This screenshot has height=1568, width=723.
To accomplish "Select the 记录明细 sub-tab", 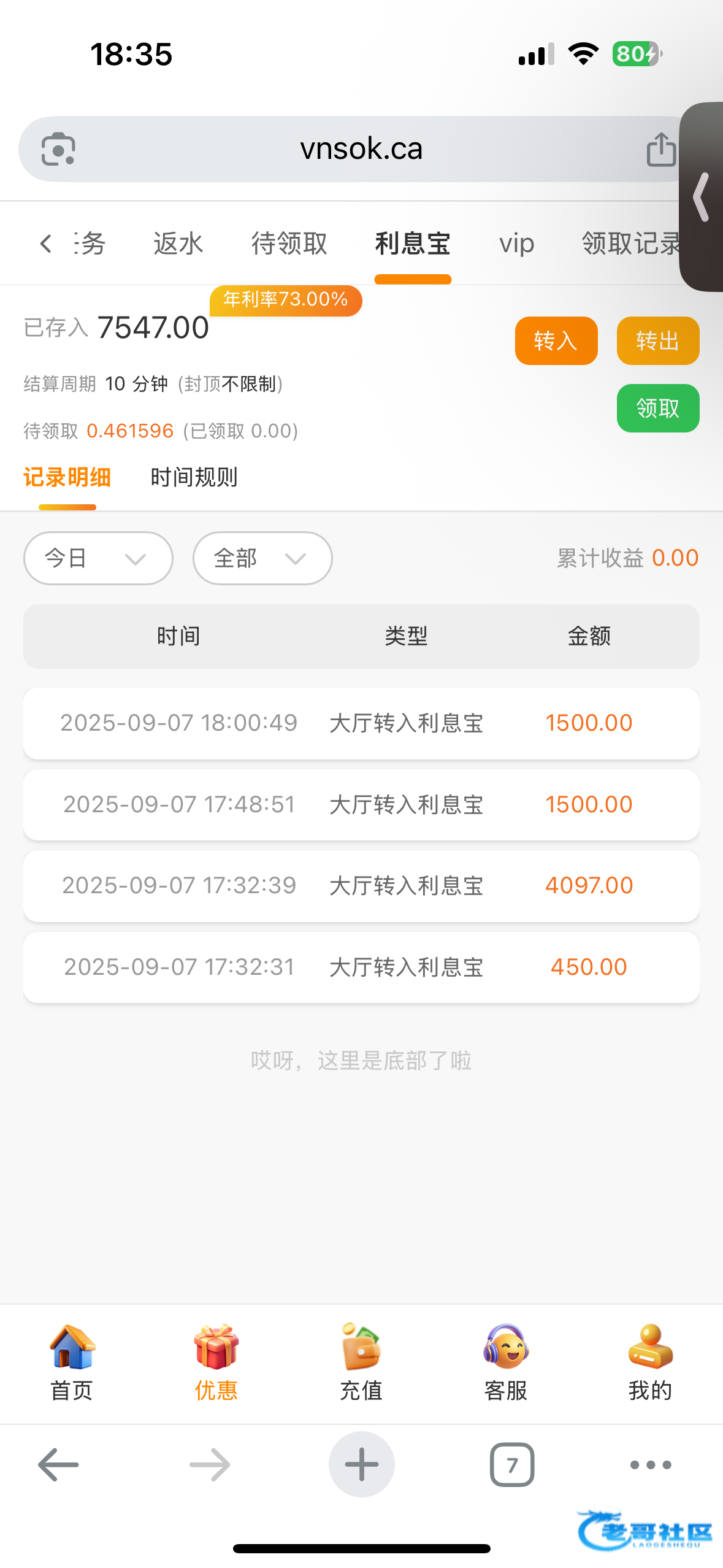I will point(67,477).
